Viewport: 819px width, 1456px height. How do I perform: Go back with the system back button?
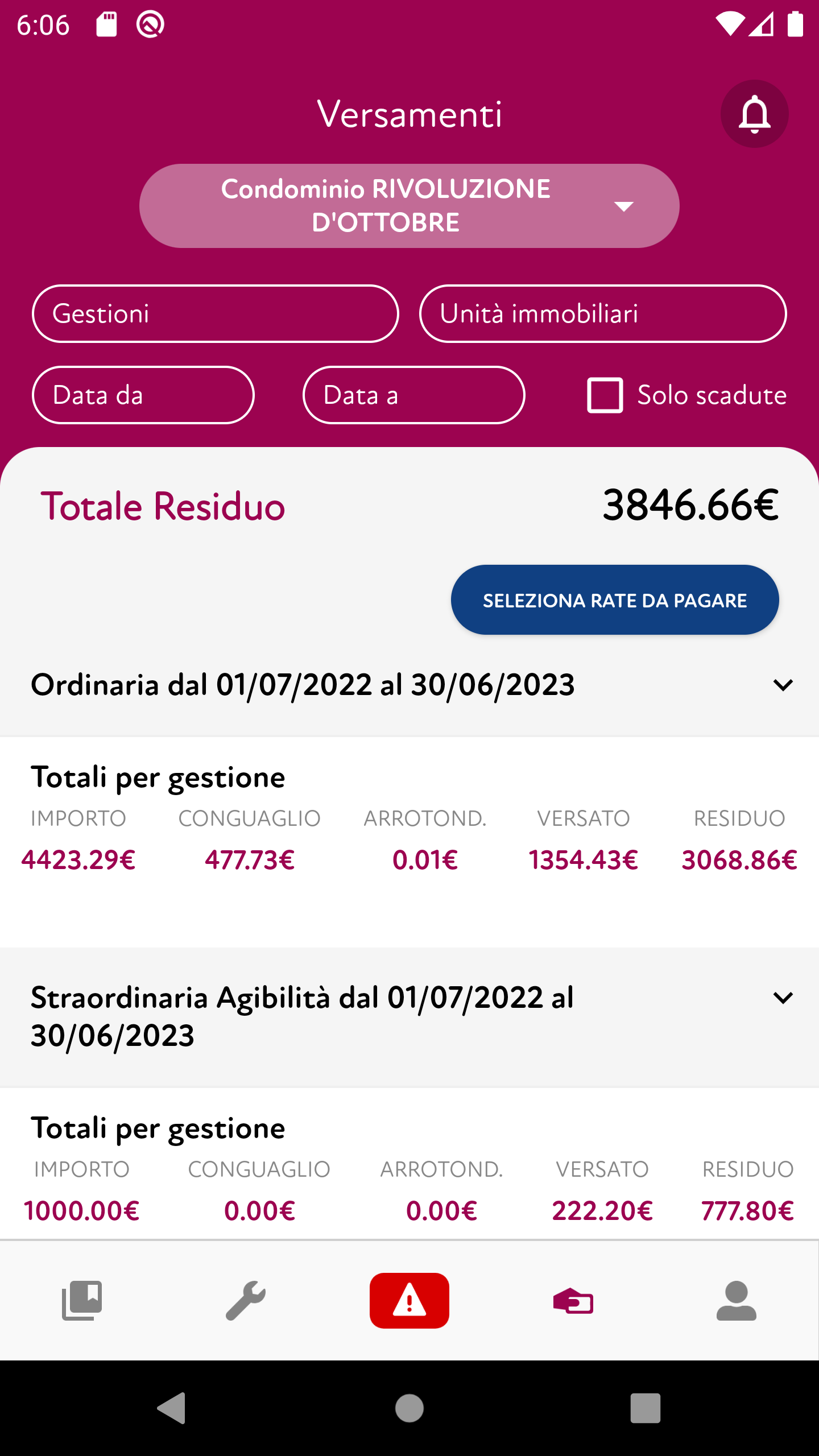pos(172,1408)
